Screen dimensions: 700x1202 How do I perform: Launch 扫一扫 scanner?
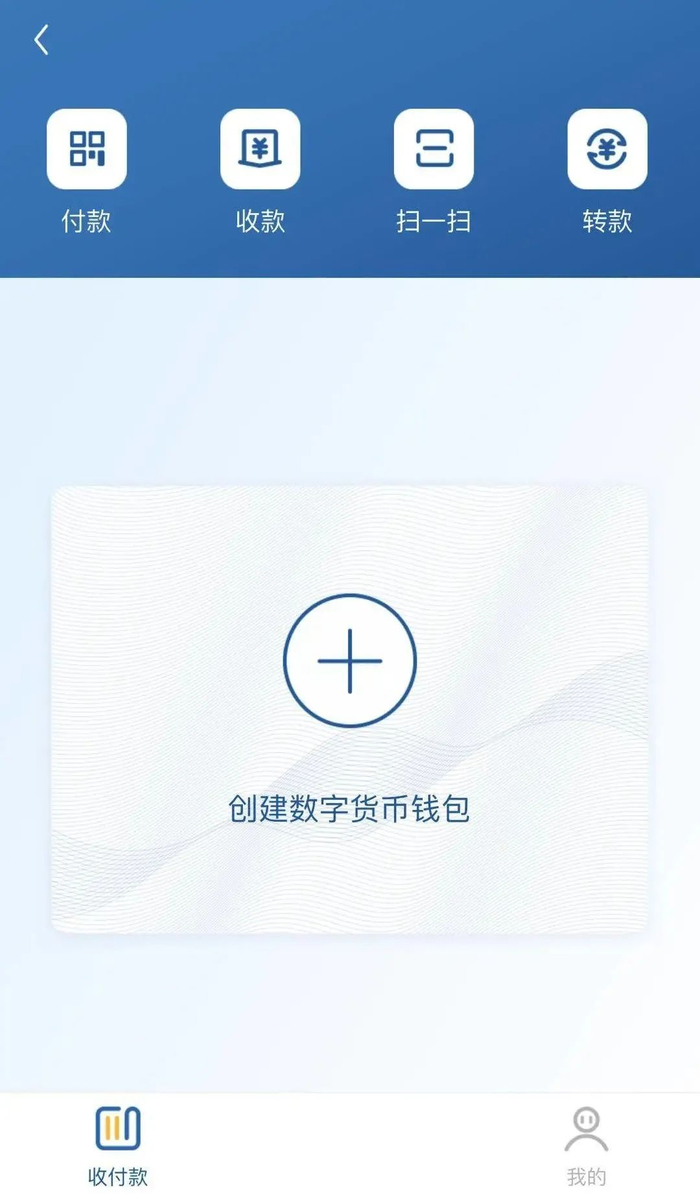point(434,150)
